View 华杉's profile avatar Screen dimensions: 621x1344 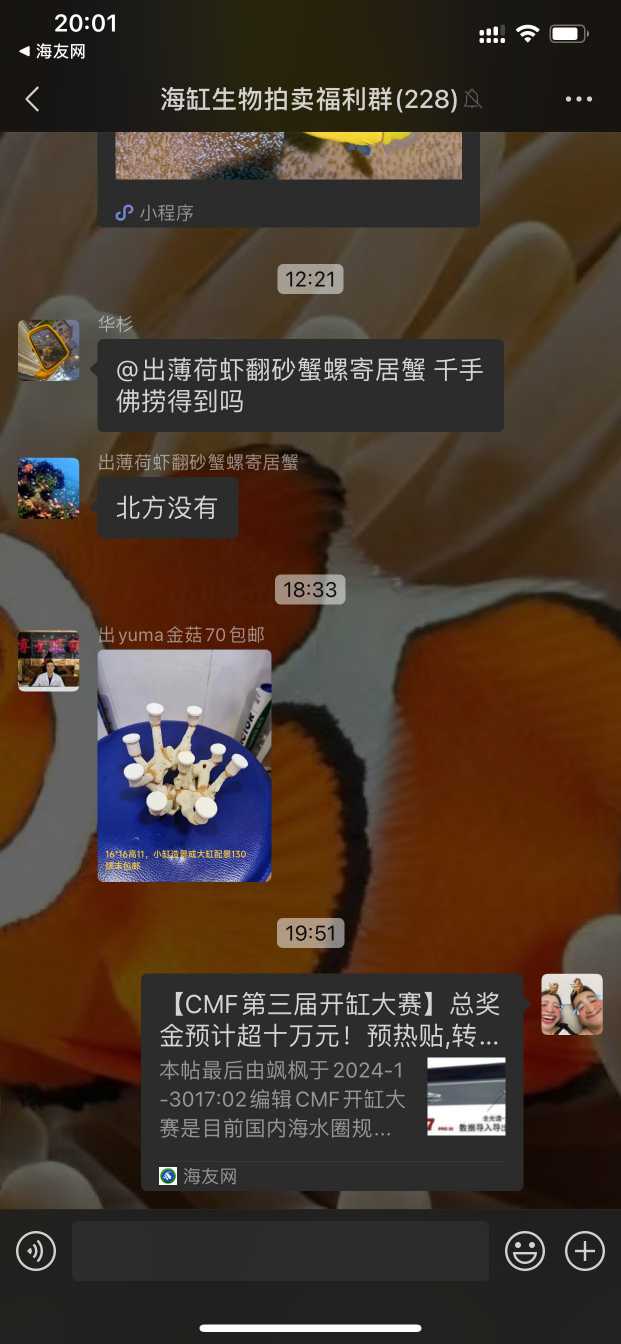(48, 350)
